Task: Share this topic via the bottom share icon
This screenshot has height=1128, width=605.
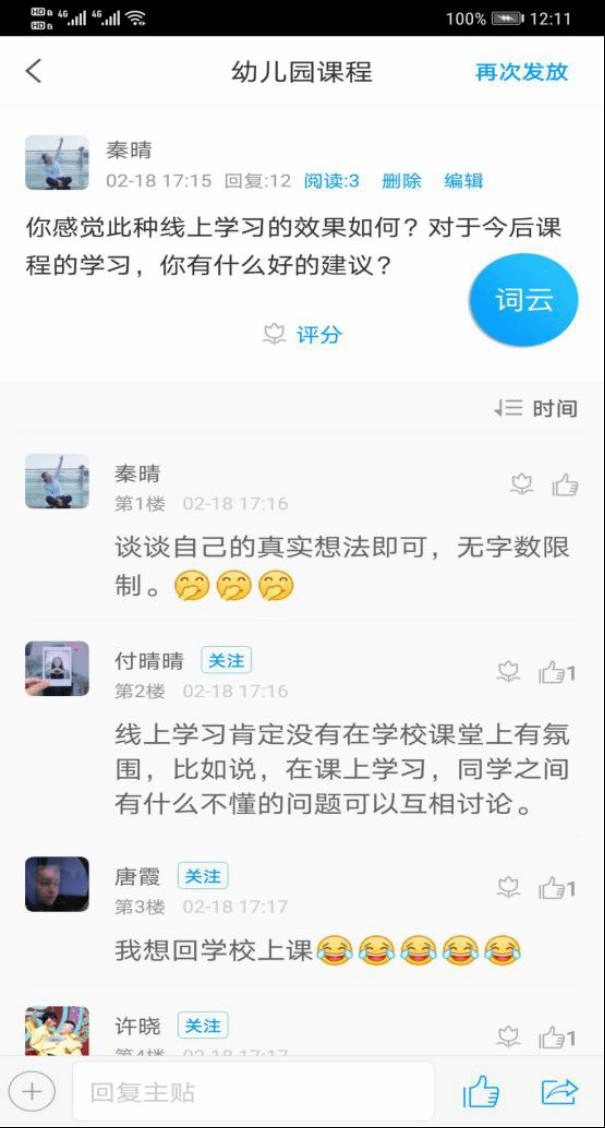Action: pyautogui.click(x=559, y=1091)
